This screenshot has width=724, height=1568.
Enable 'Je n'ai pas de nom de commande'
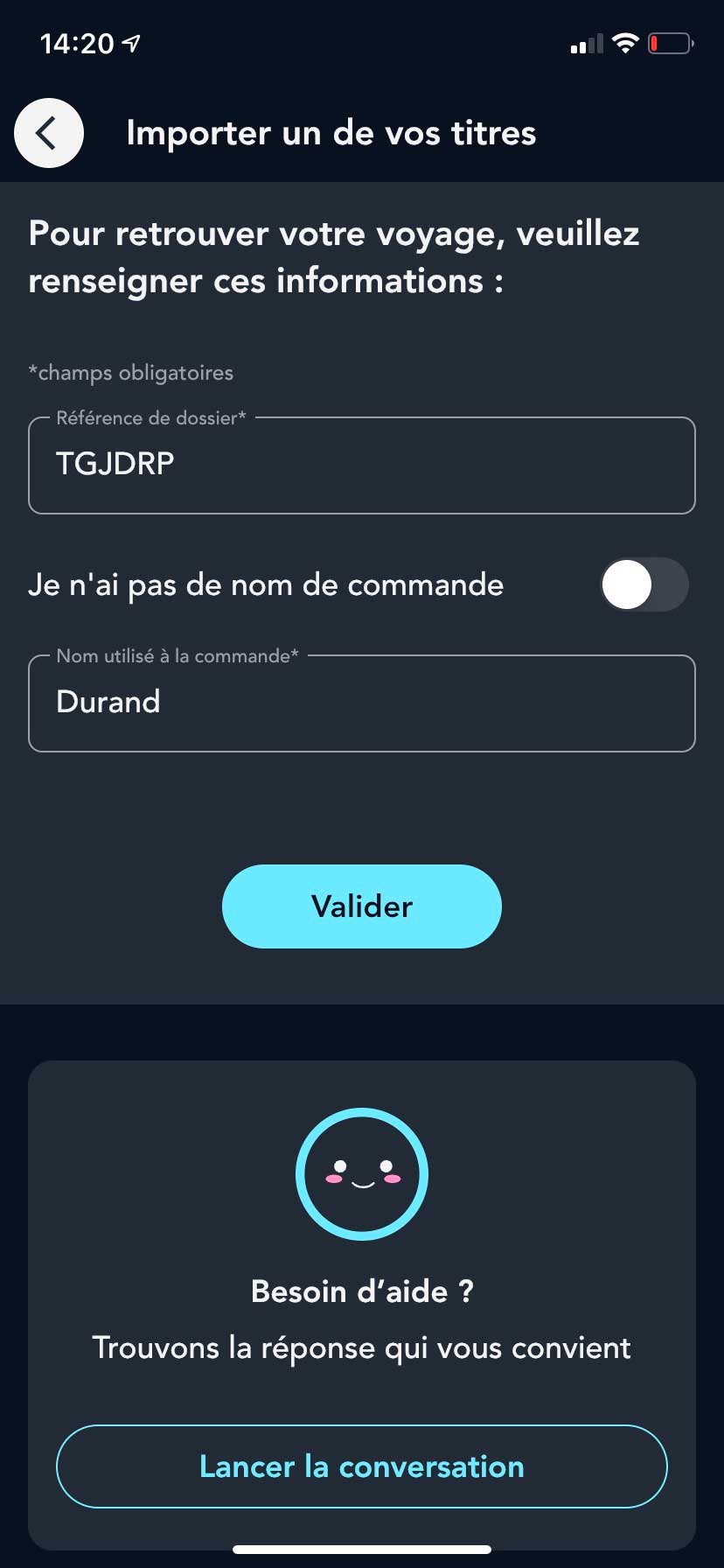[x=644, y=584]
